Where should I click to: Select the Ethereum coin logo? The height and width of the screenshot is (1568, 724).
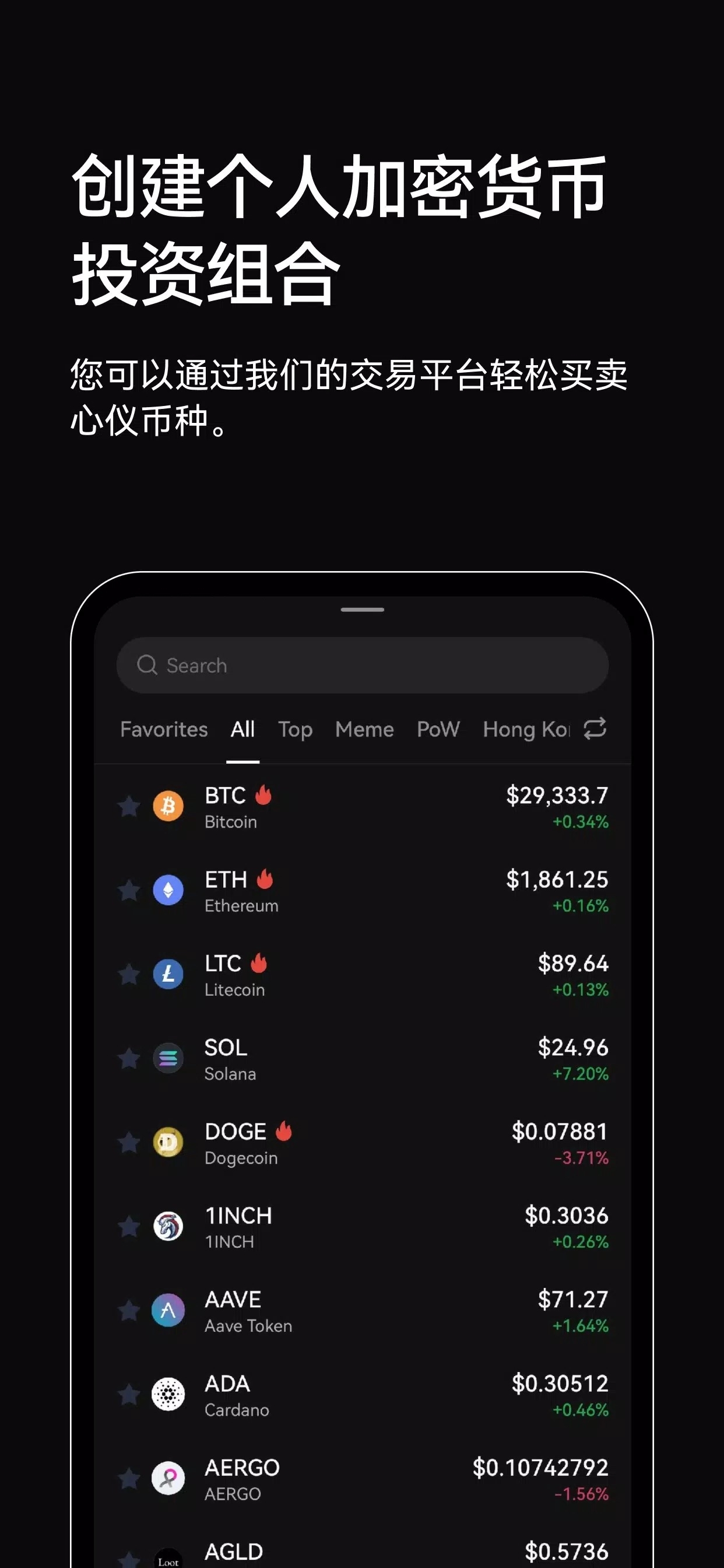pos(168,890)
